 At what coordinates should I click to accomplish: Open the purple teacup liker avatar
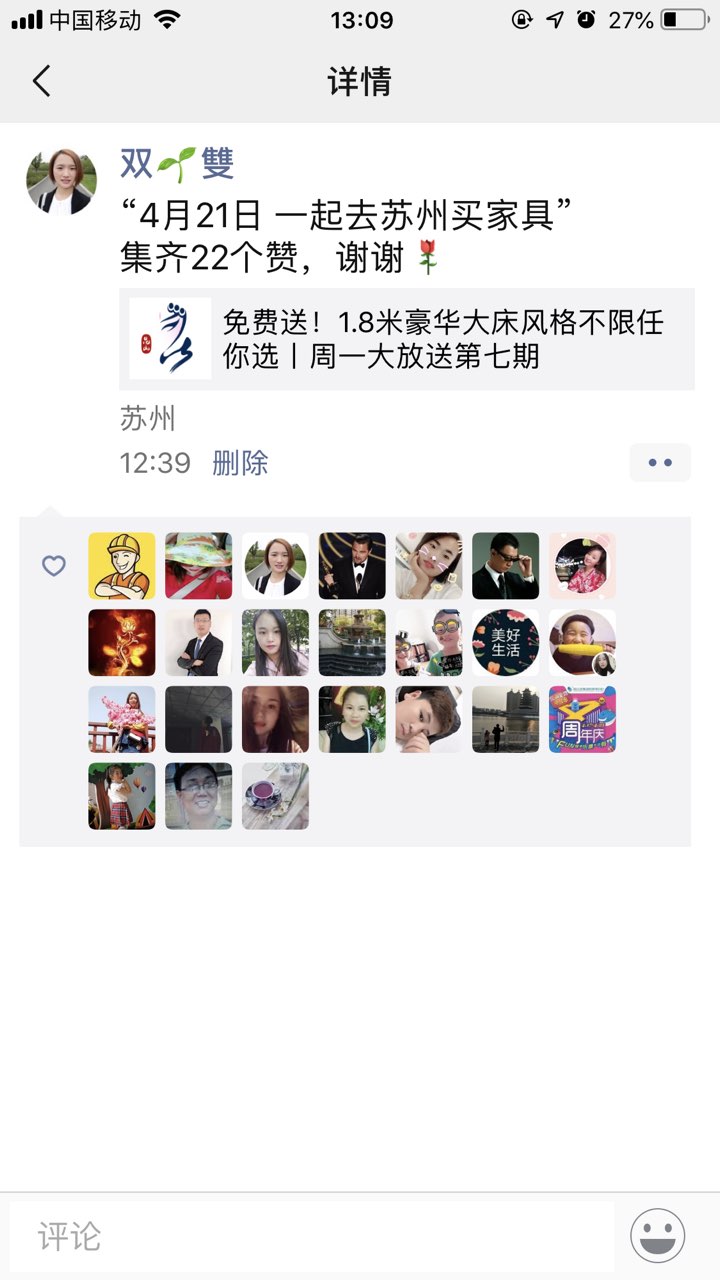(275, 796)
